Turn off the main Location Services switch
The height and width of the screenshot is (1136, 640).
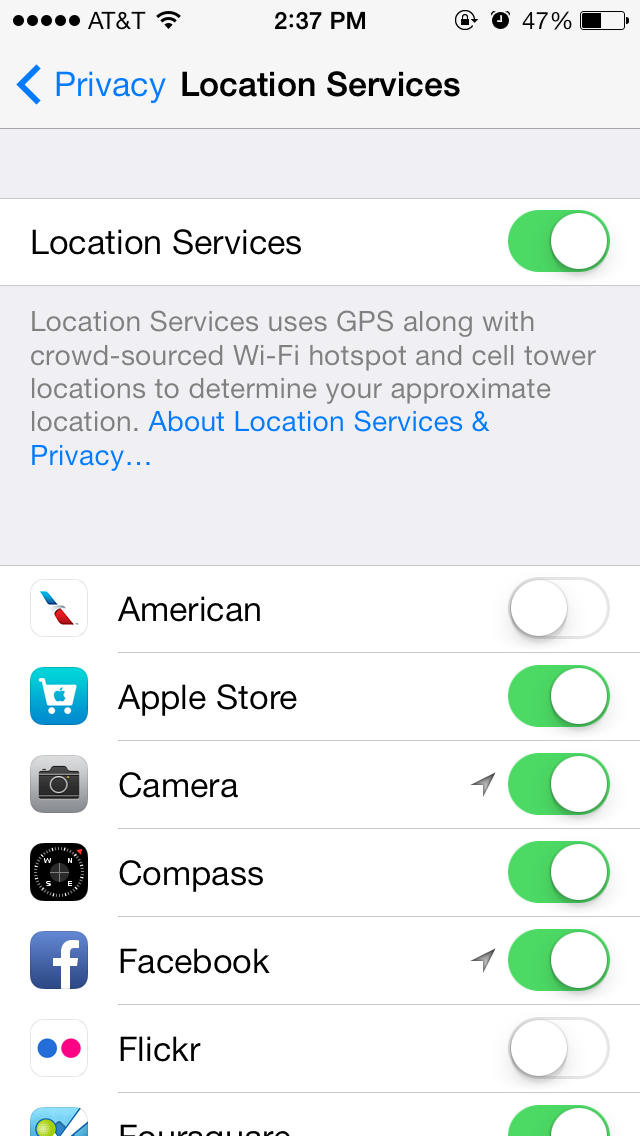pos(558,242)
